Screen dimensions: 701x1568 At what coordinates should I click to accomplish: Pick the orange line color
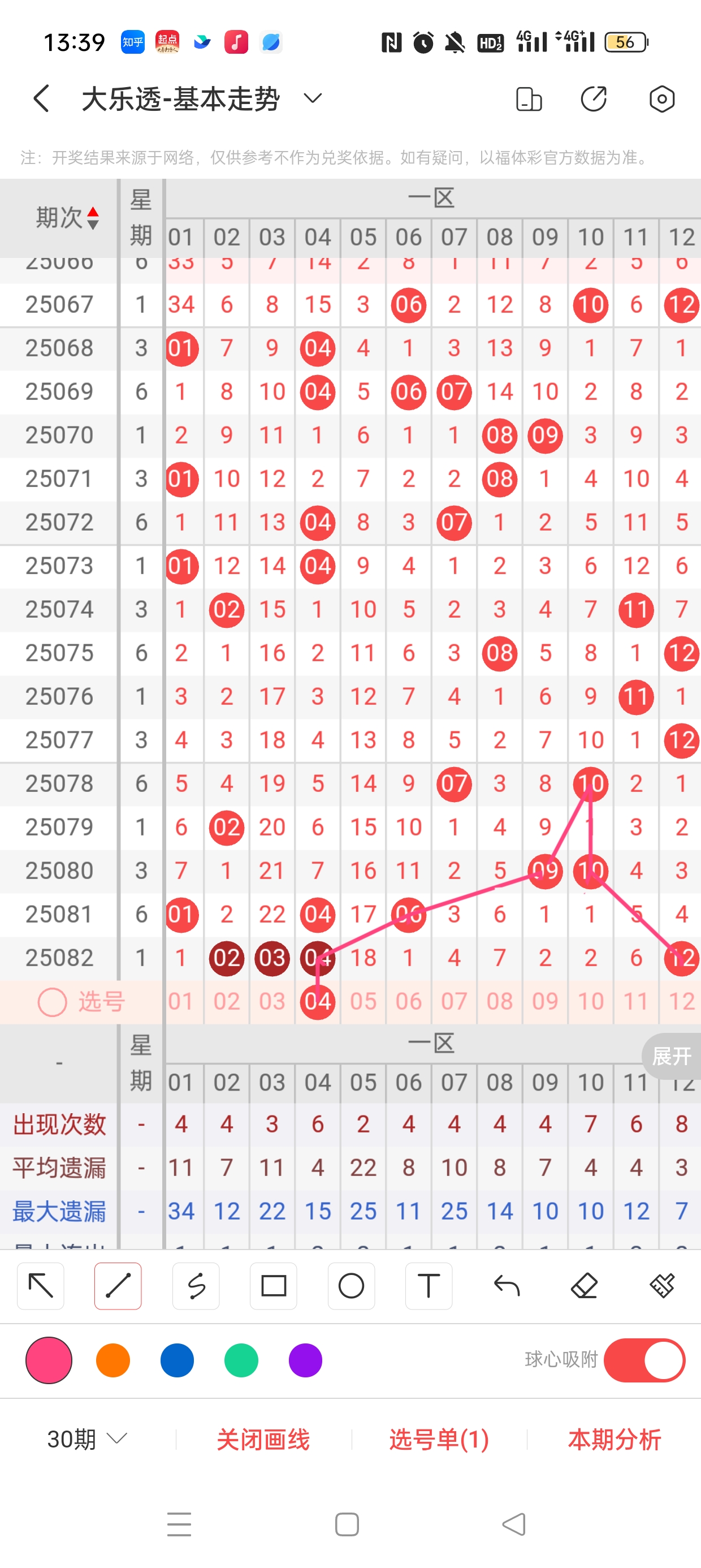(x=113, y=1360)
